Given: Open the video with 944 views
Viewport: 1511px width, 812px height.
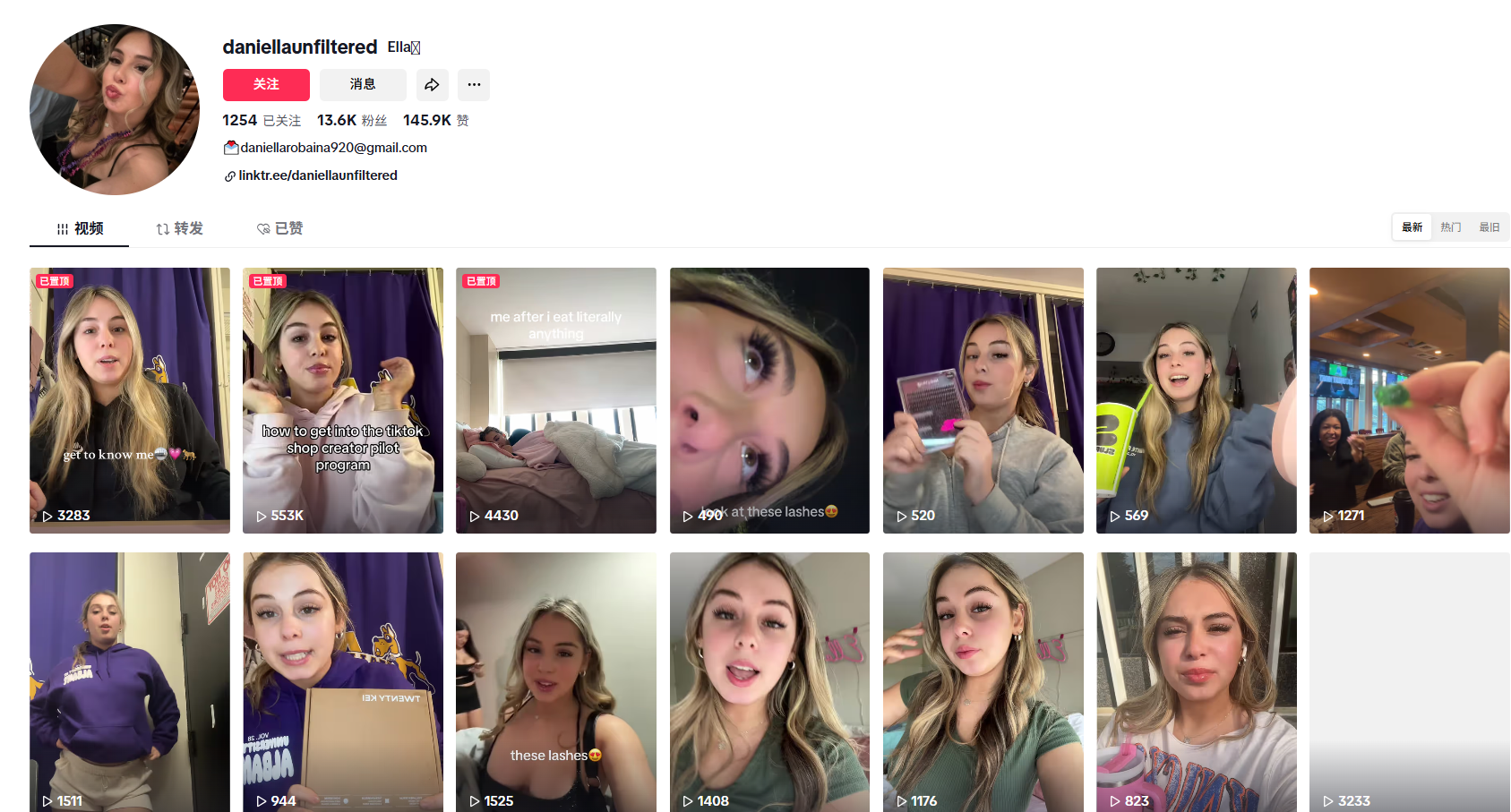Looking at the screenshot, I should pyautogui.click(x=343, y=682).
